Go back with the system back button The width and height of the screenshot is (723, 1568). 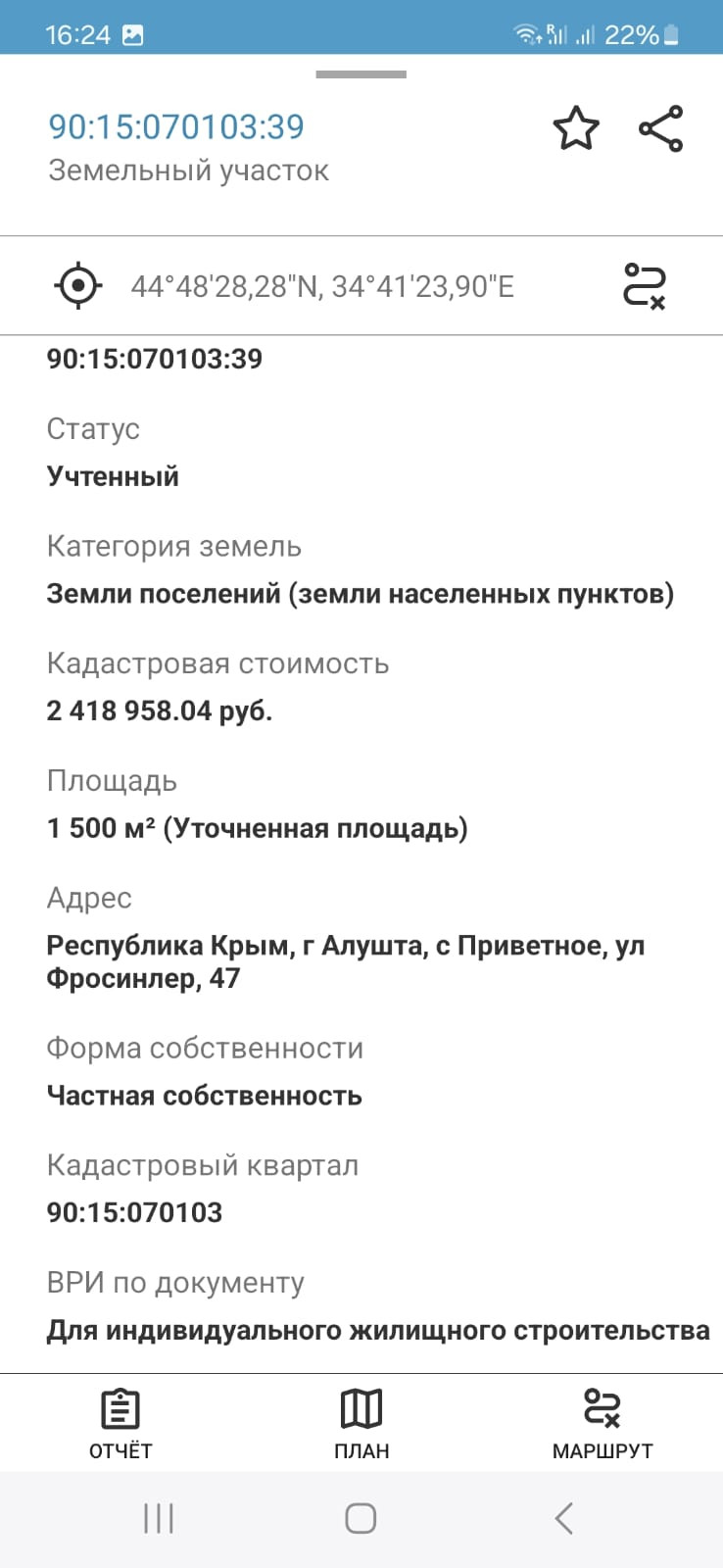(563, 1518)
